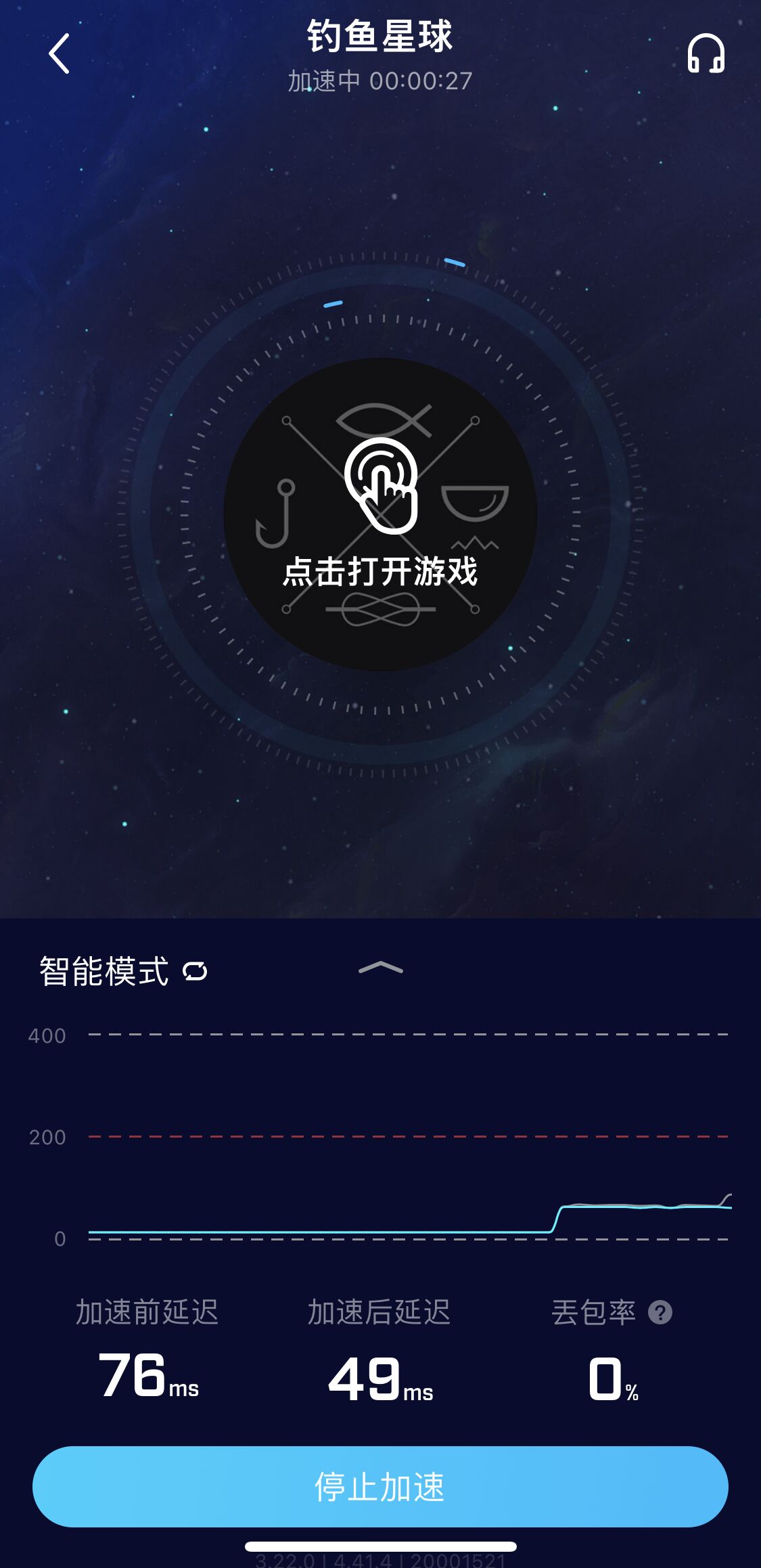
Task: Expand the panel with the up chevron
Action: coord(380,968)
